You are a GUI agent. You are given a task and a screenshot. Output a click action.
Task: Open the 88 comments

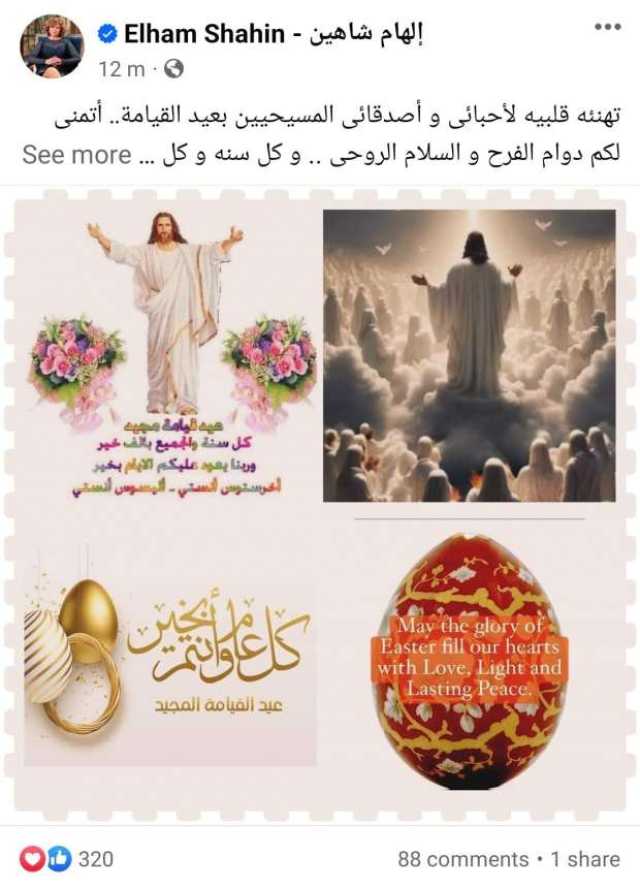point(462,859)
